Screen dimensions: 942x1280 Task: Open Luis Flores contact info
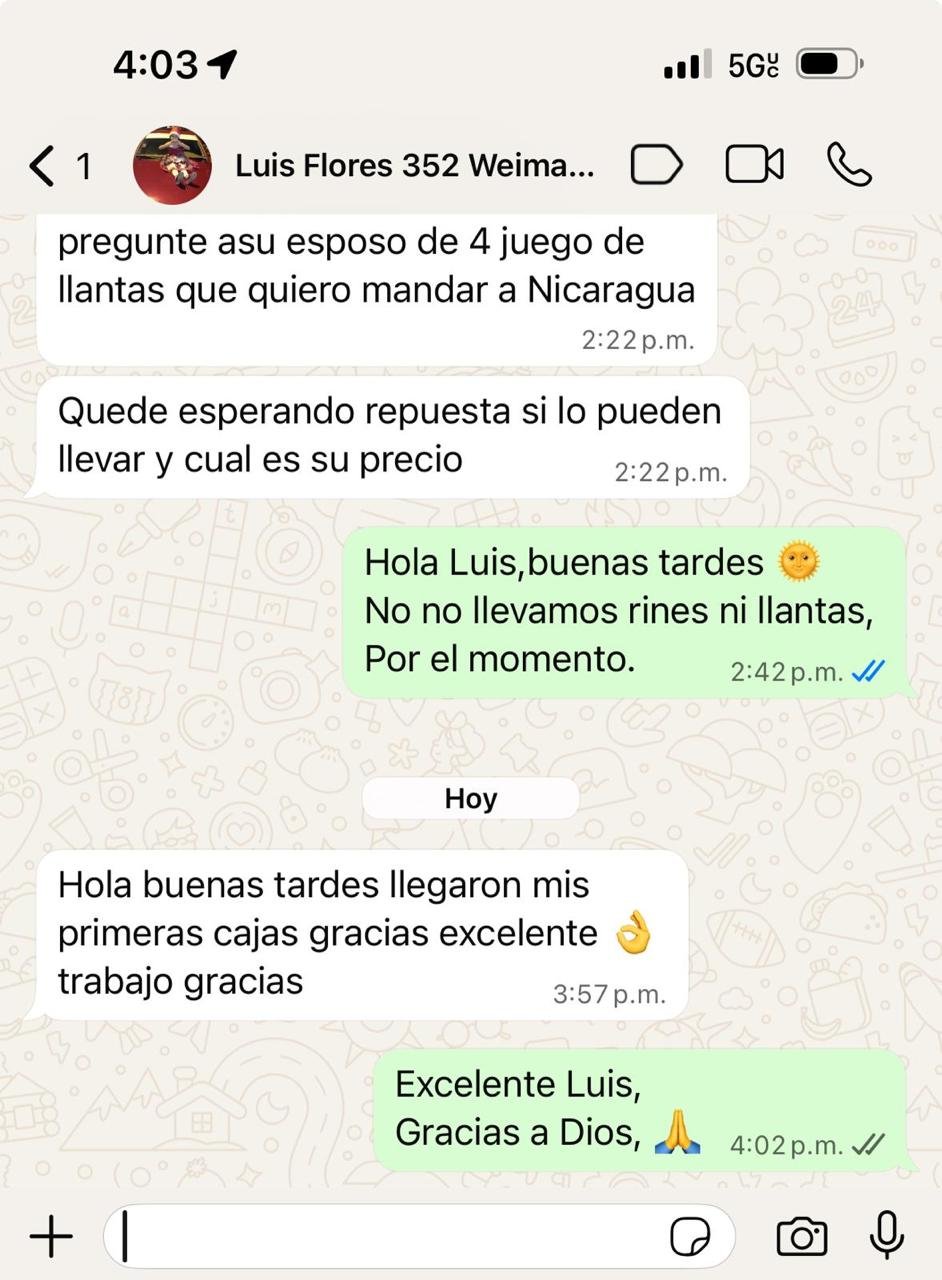click(414, 166)
